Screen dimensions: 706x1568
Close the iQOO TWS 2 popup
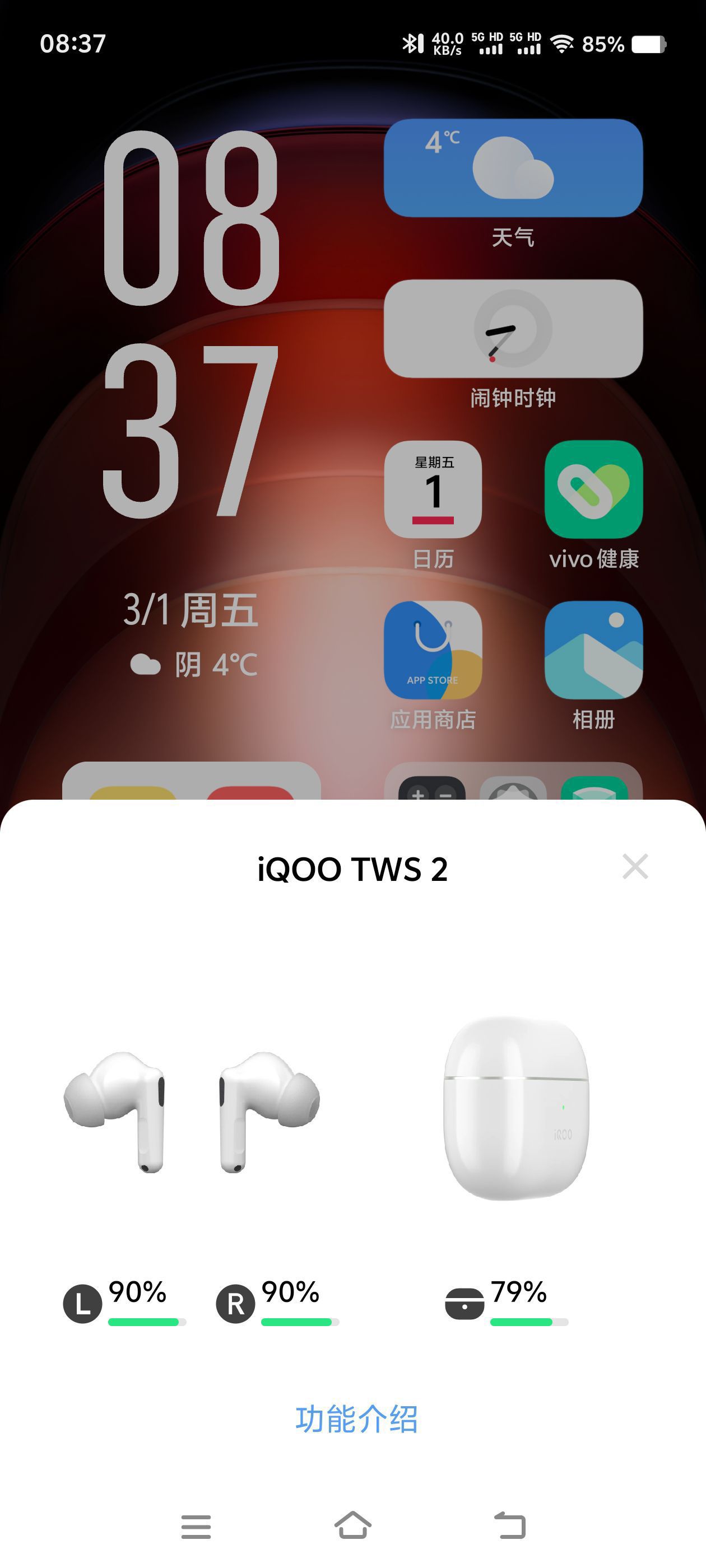tap(635, 866)
